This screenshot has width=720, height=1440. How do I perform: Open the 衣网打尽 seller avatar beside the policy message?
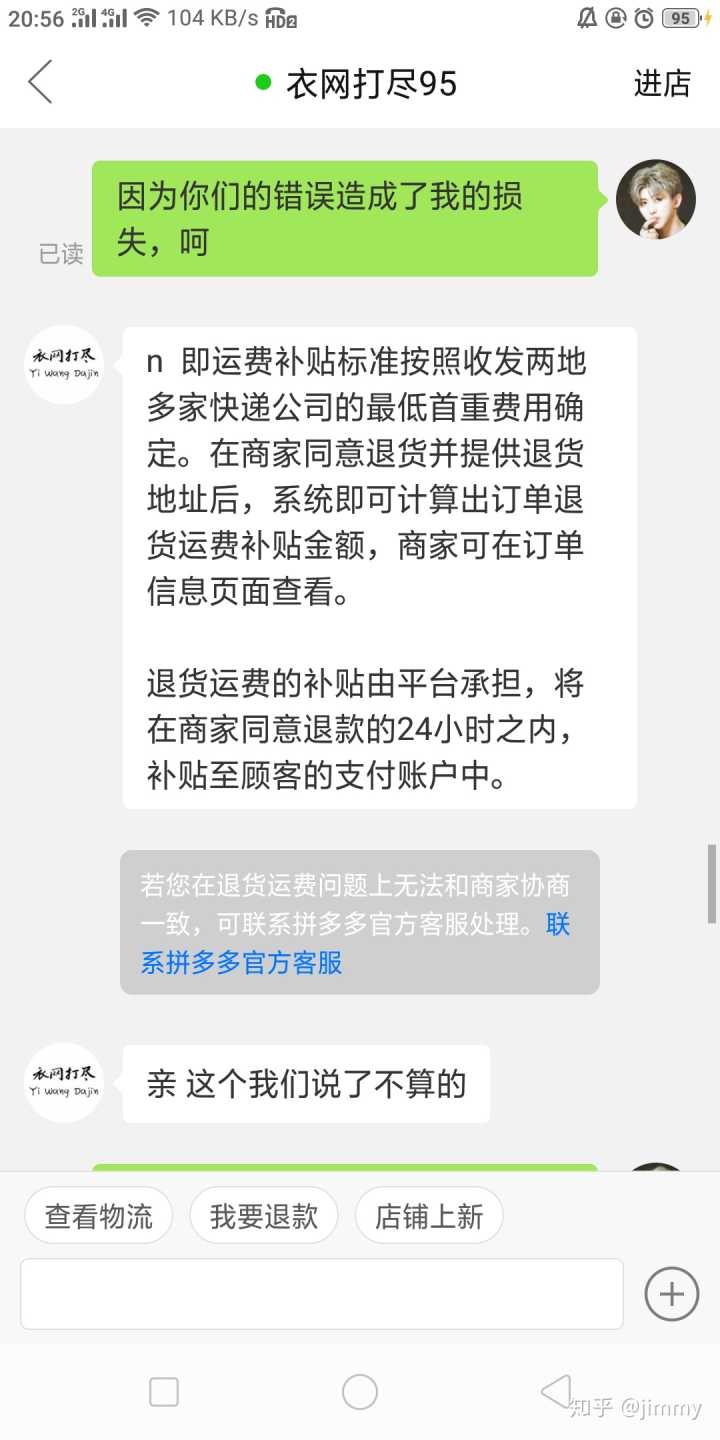pos(64,364)
